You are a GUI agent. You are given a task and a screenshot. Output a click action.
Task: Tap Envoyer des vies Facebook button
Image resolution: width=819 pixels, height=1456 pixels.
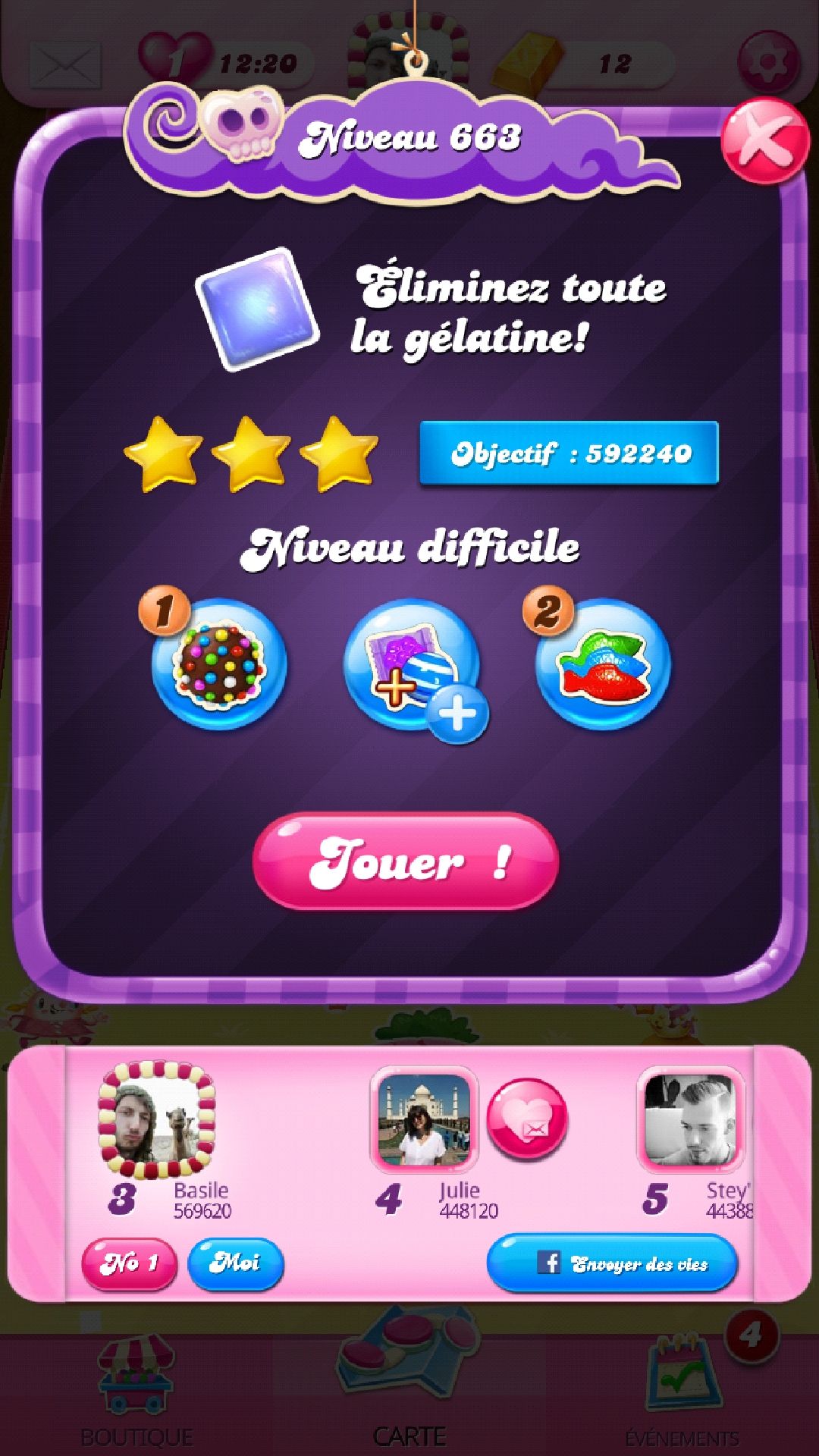click(612, 1263)
